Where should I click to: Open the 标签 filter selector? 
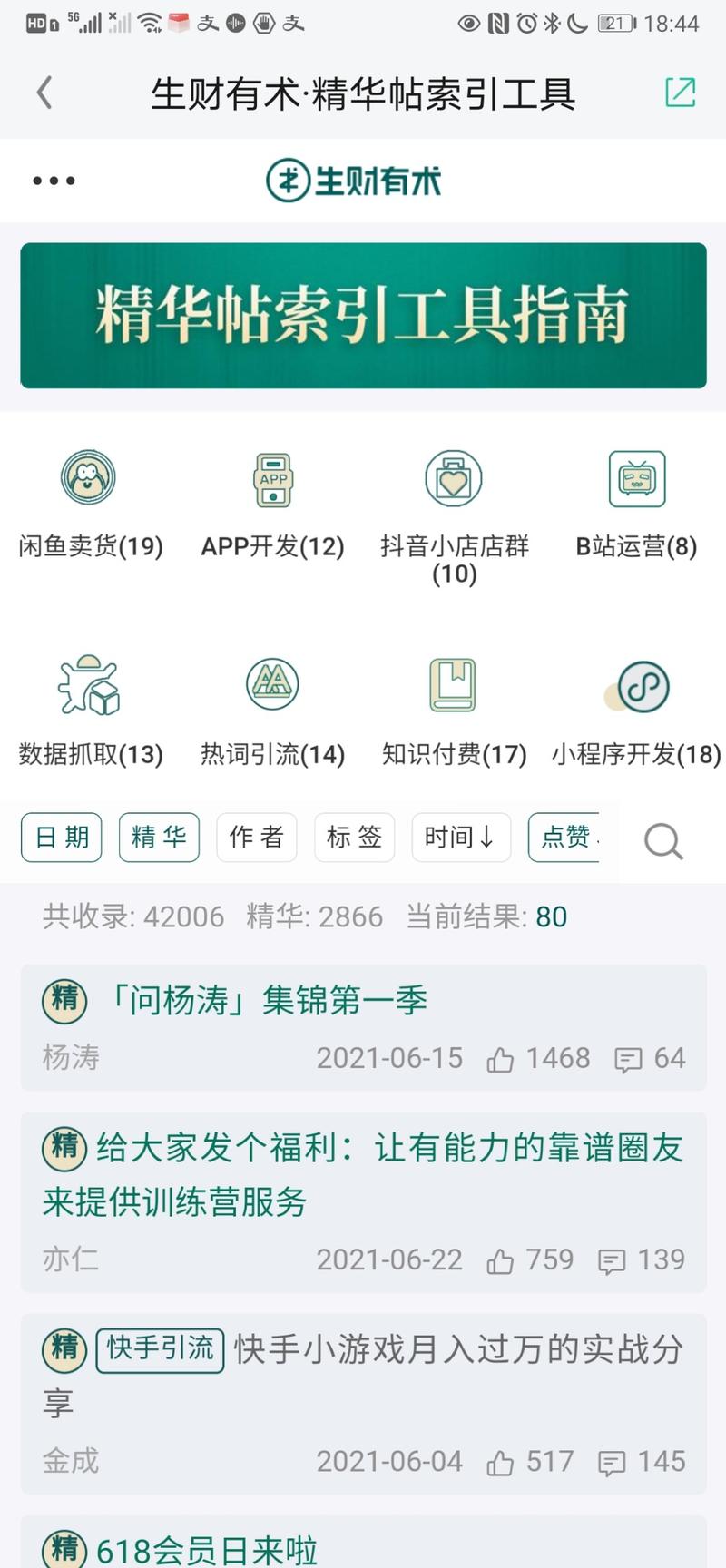[355, 838]
